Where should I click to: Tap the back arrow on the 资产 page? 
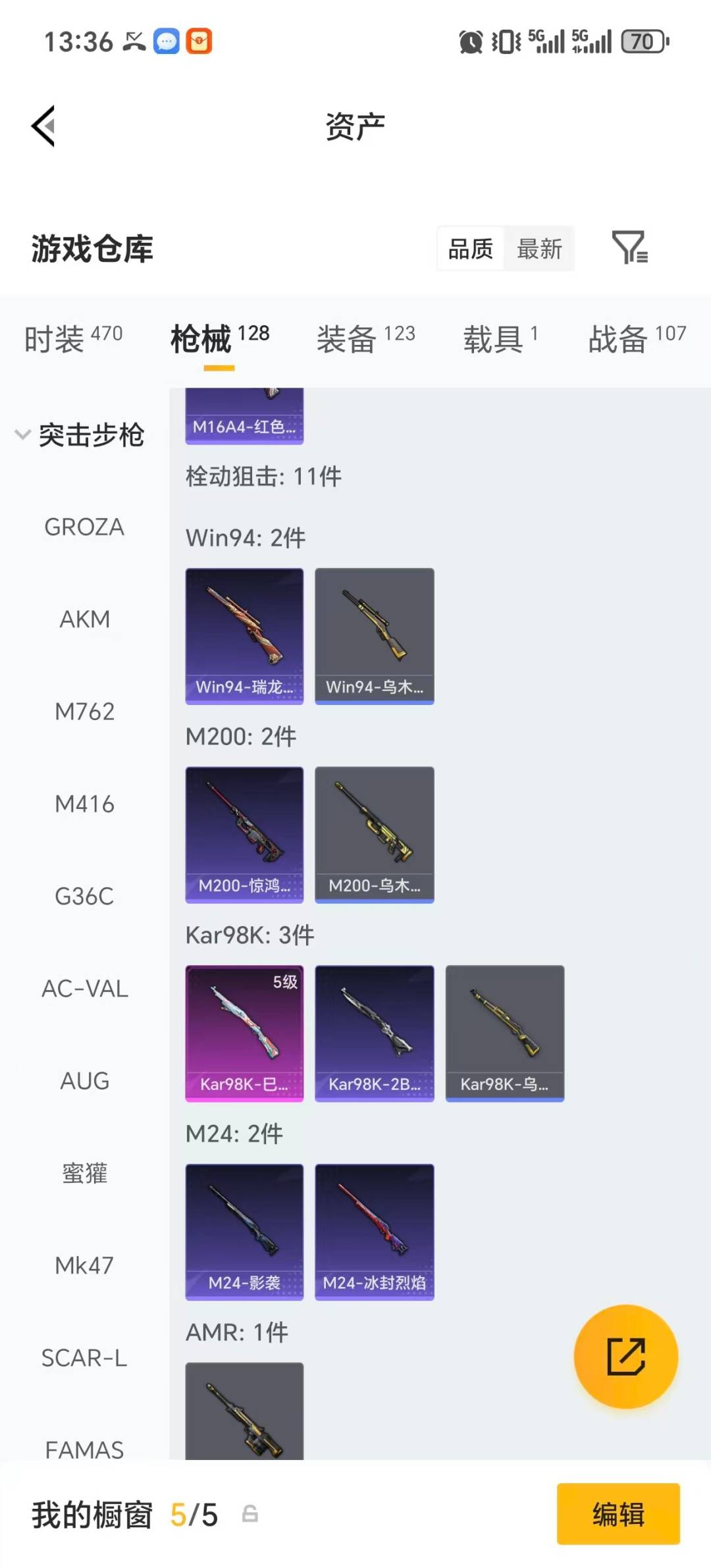pyautogui.click(x=43, y=126)
